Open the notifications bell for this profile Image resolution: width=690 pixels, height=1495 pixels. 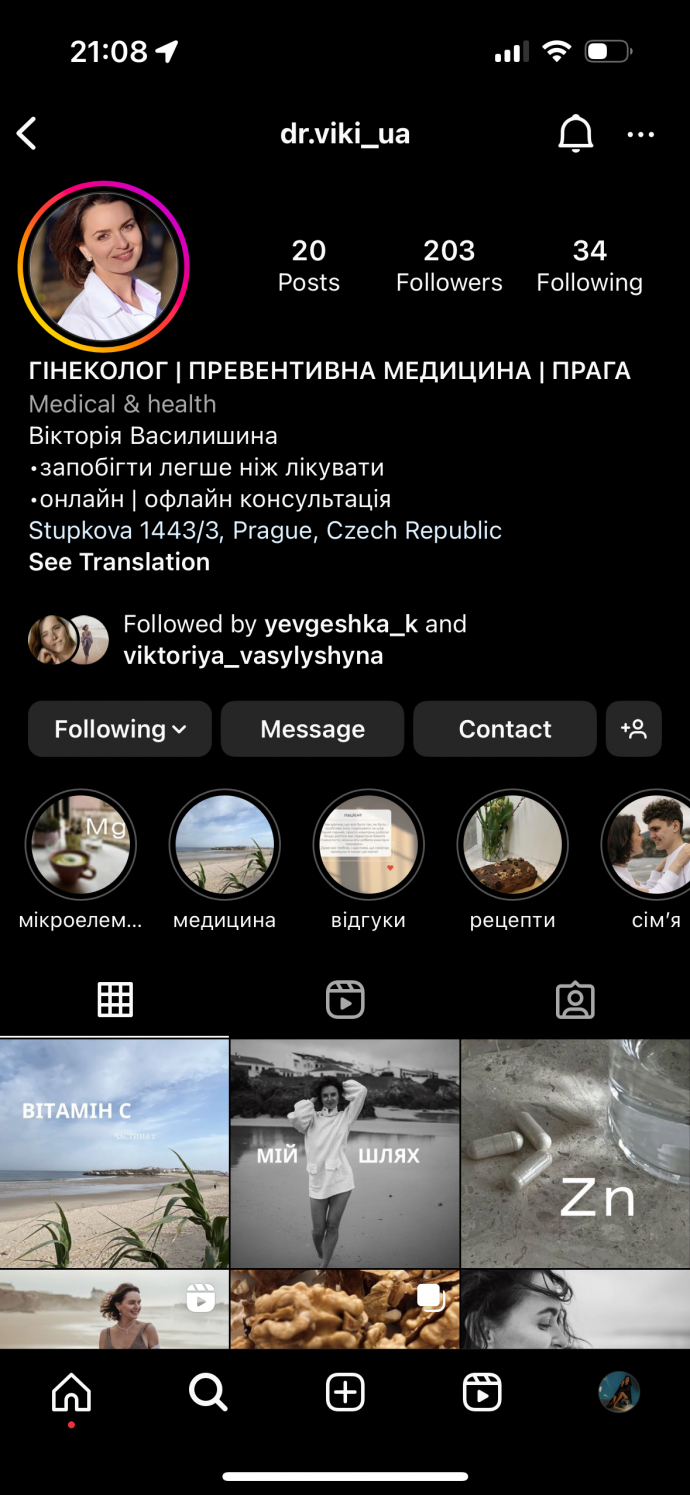coord(575,134)
